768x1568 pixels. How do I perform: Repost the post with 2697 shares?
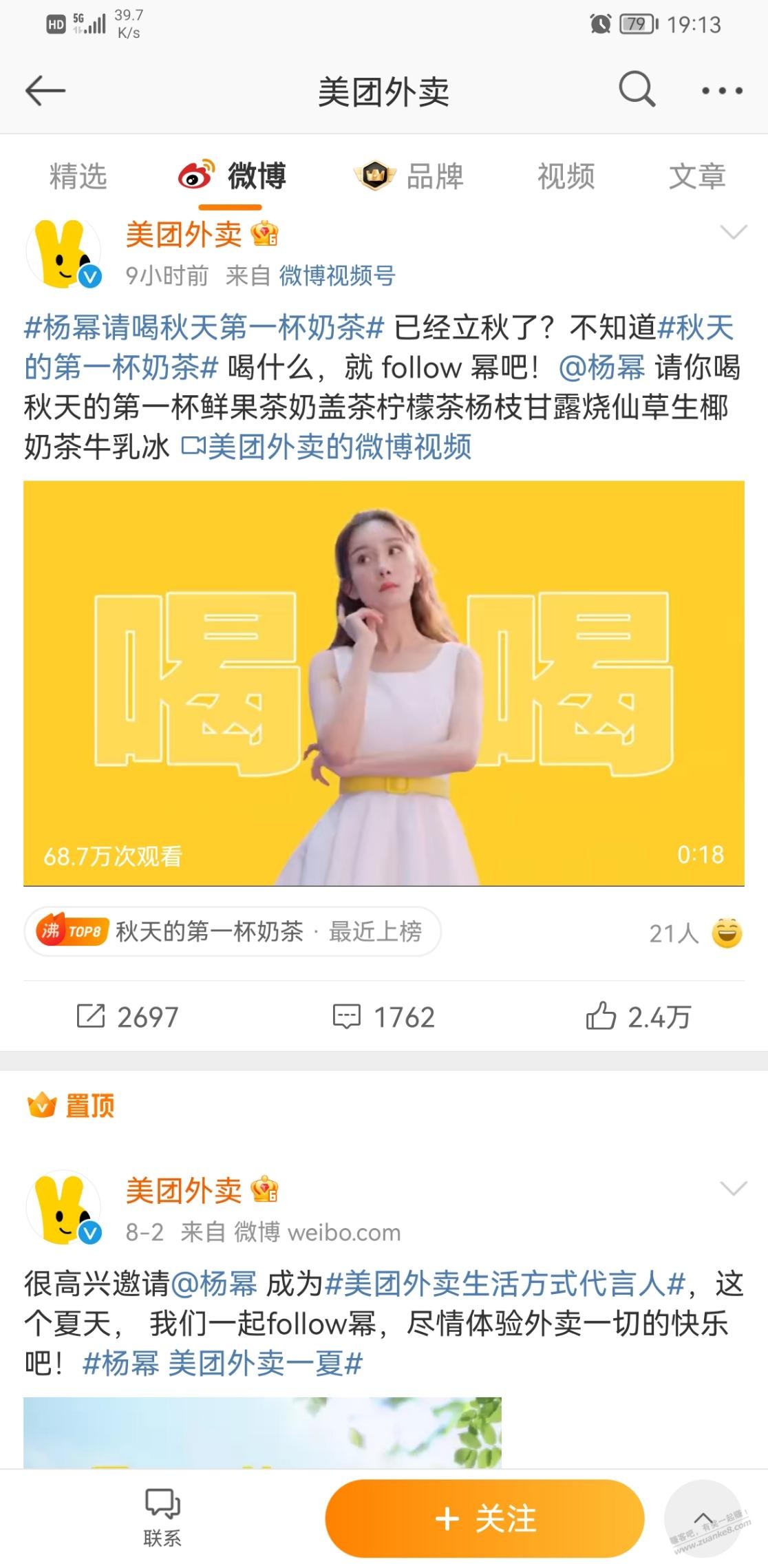127,1017
